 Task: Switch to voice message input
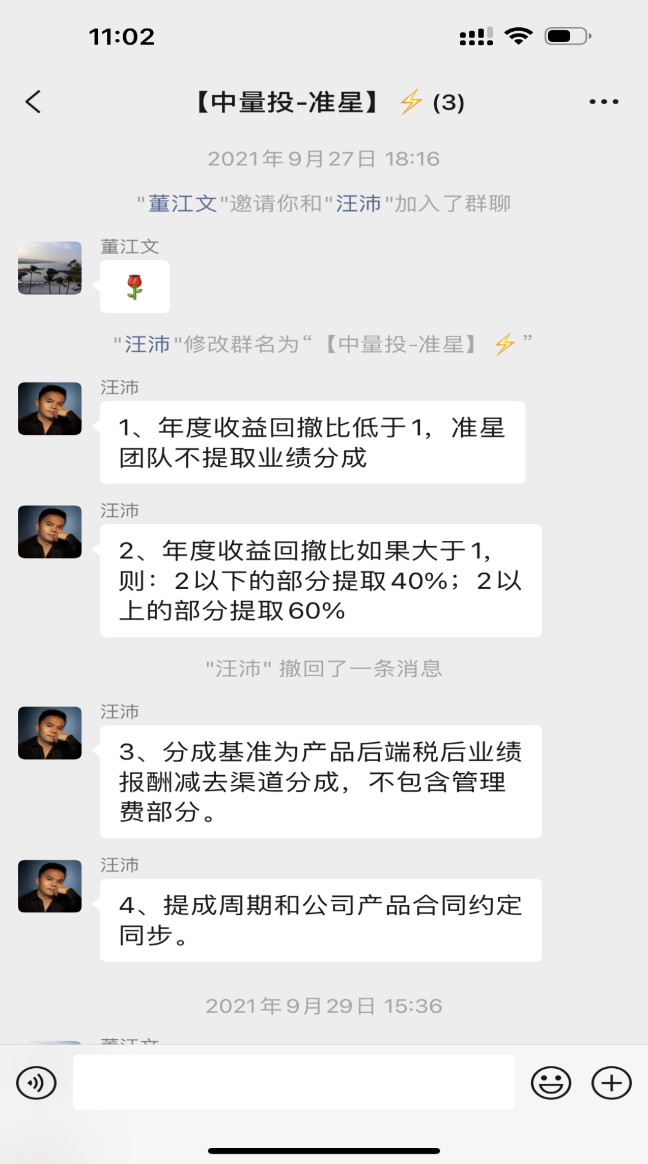click(x=36, y=1082)
